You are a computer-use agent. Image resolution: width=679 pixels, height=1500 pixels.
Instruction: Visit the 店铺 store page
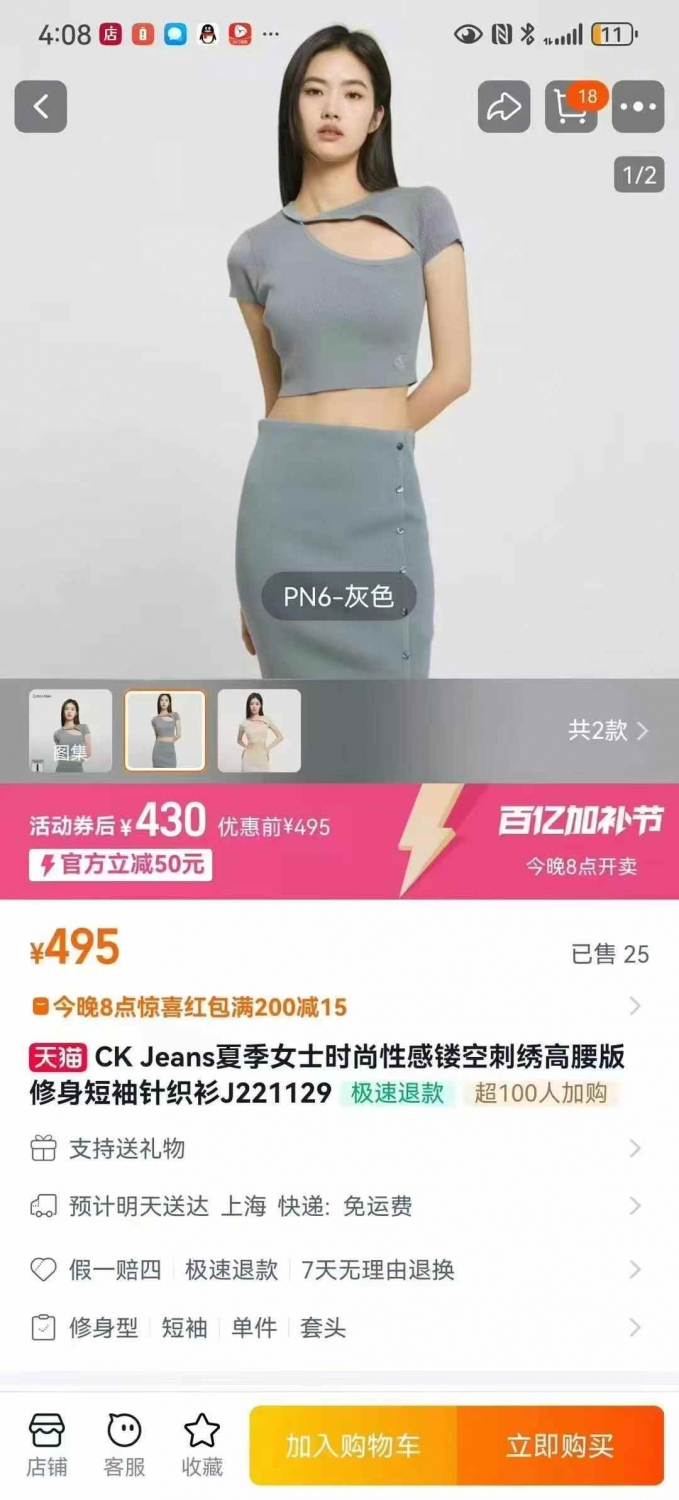coord(47,1445)
